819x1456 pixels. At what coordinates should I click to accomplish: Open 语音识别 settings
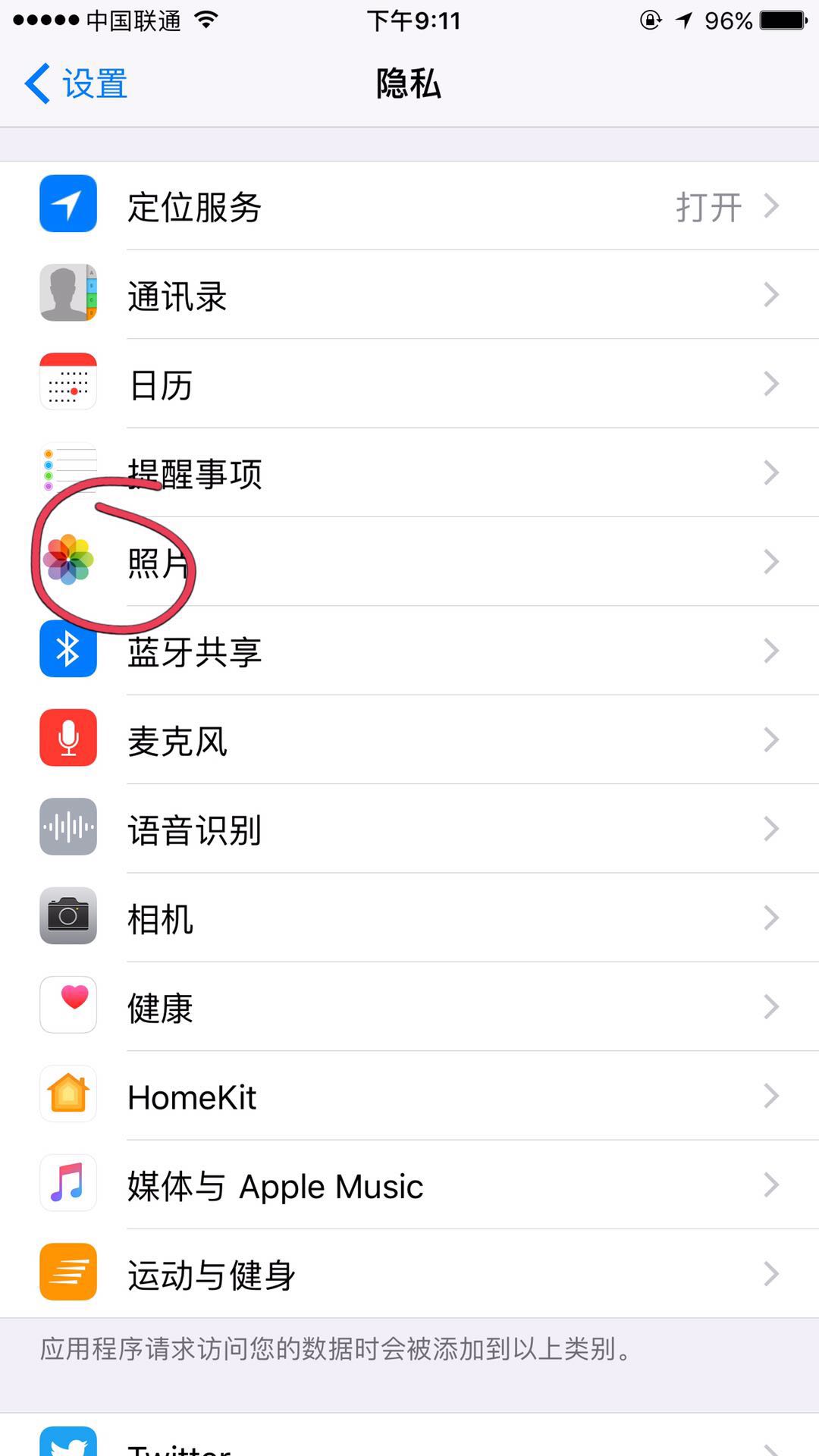coord(409,829)
